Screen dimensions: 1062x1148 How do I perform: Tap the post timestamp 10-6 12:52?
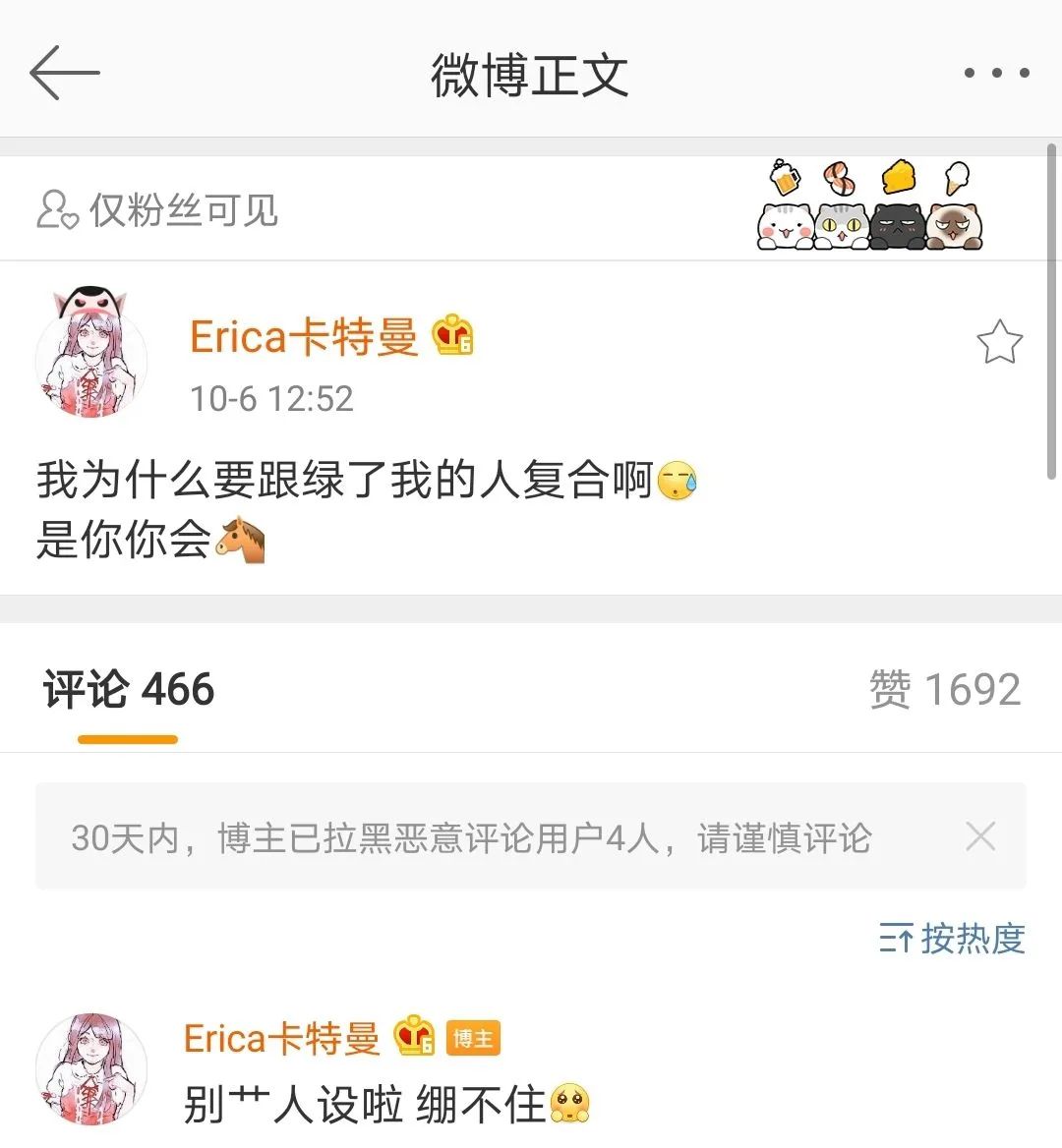[273, 399]
